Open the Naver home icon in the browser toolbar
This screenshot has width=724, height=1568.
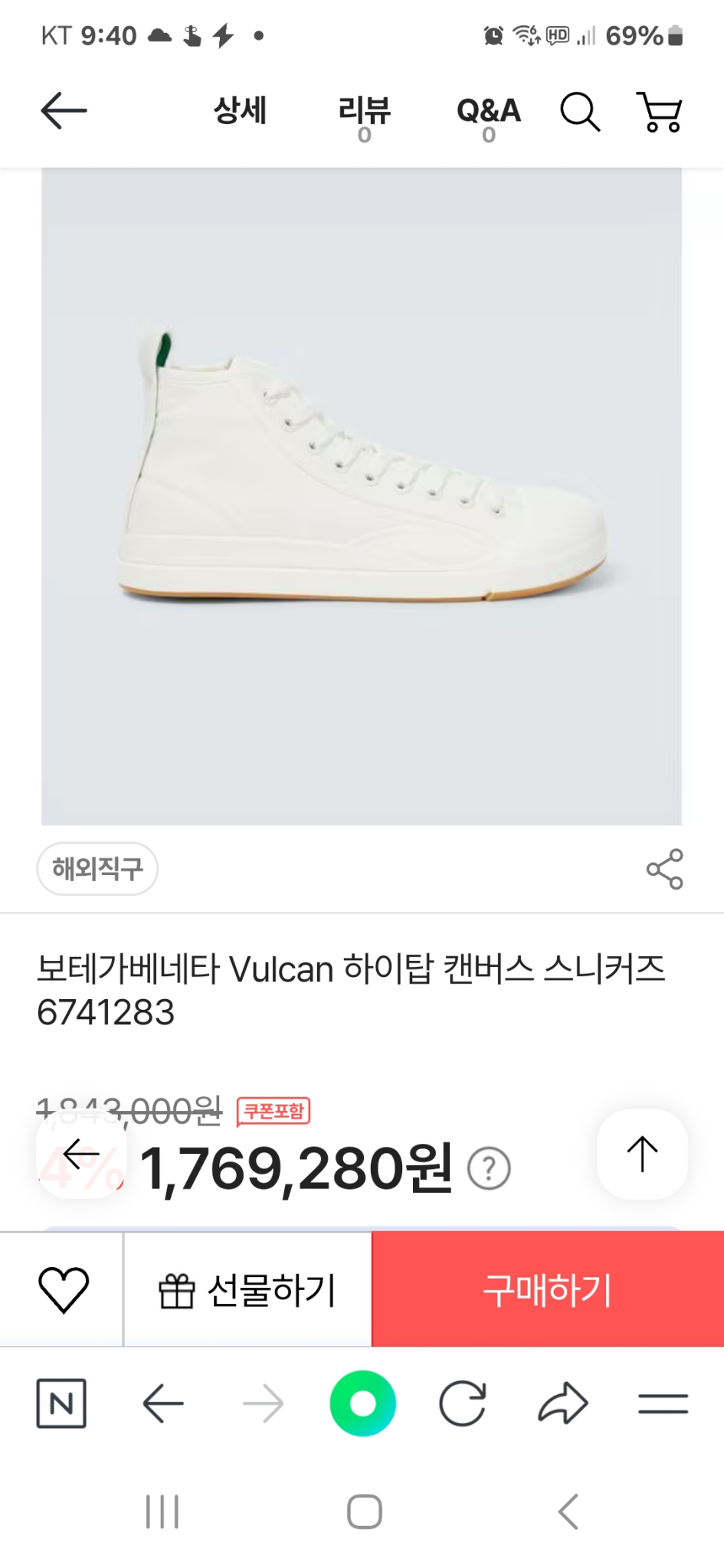coord(61,1403)
